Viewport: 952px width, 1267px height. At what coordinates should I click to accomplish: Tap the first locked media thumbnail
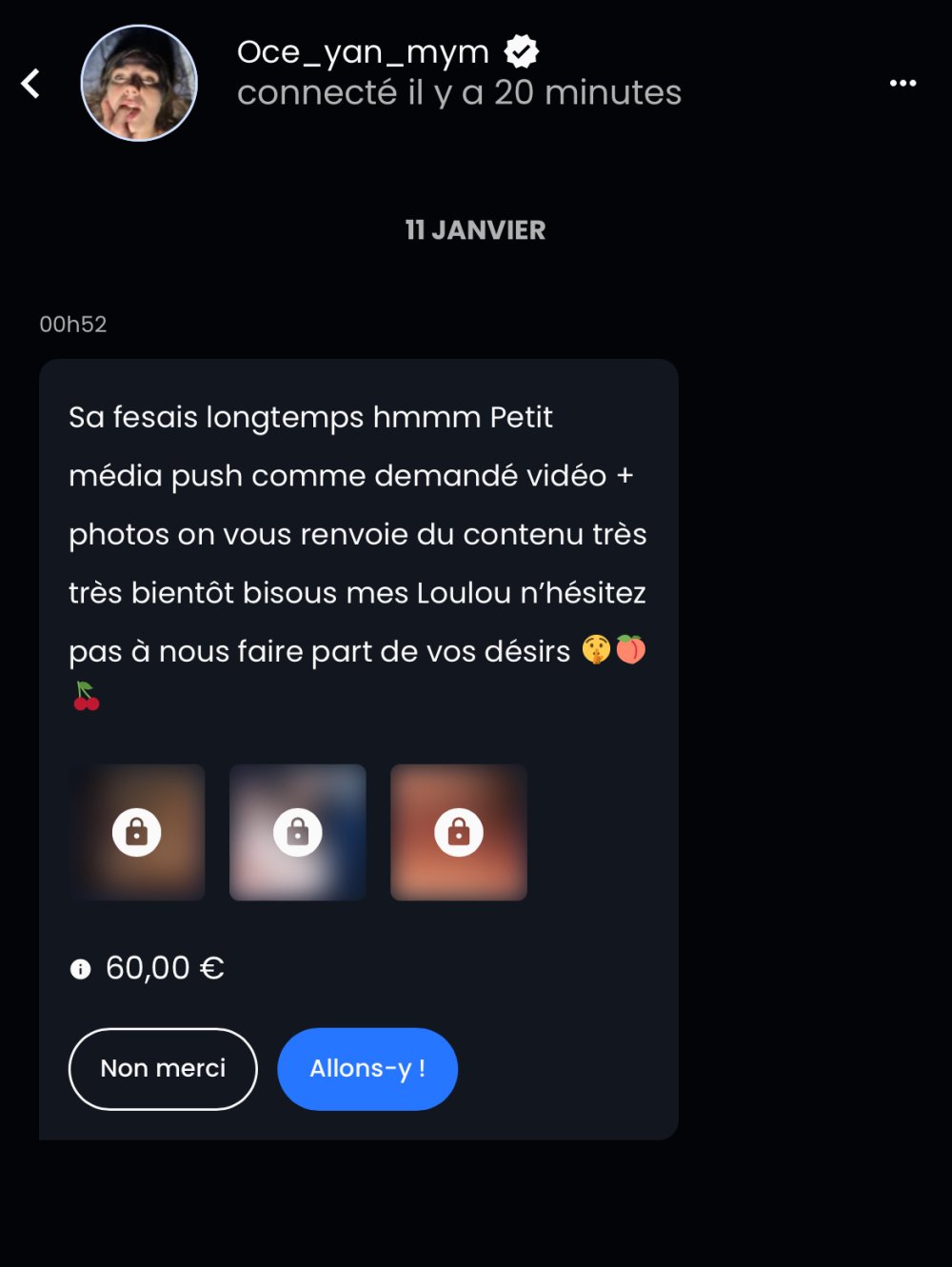[x=137, y=832]
